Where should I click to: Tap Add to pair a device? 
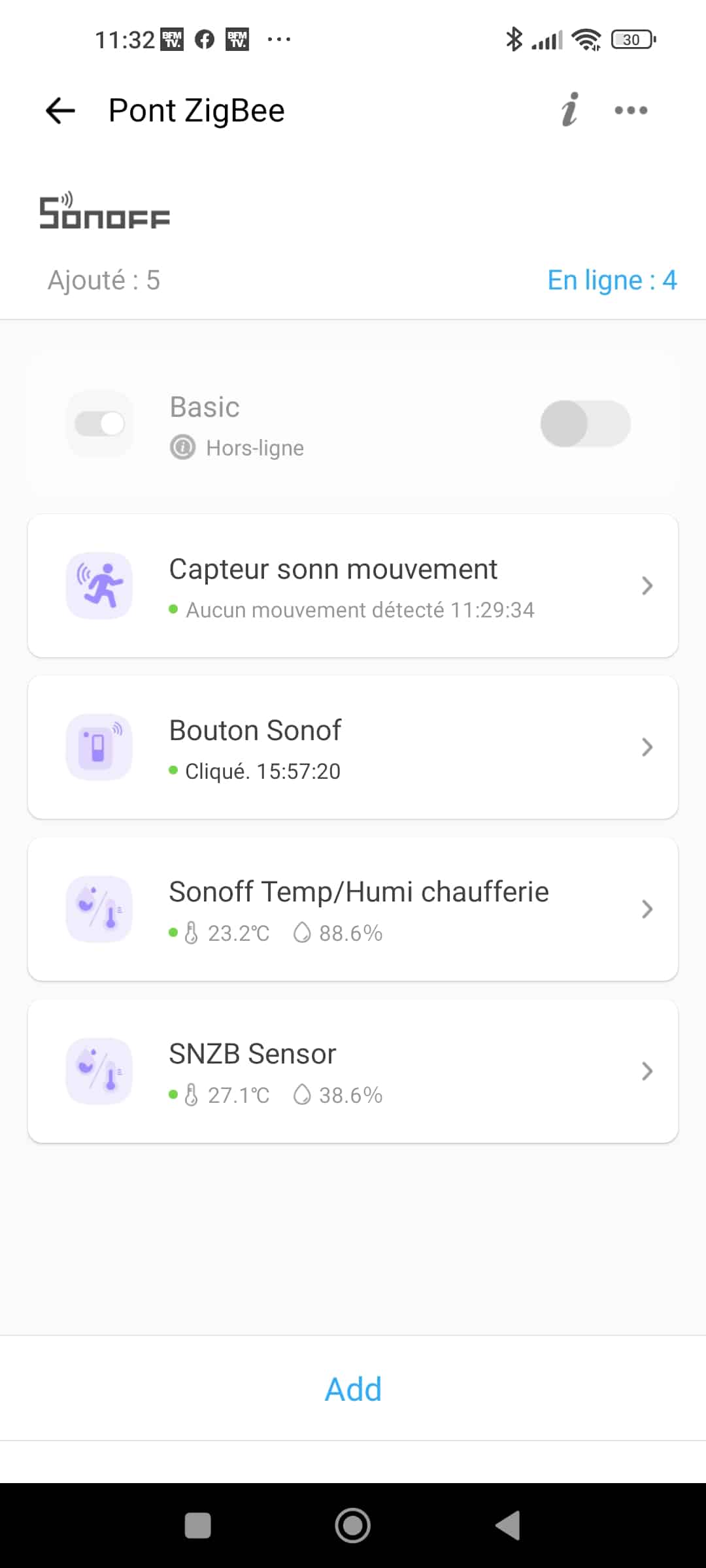353,1389
